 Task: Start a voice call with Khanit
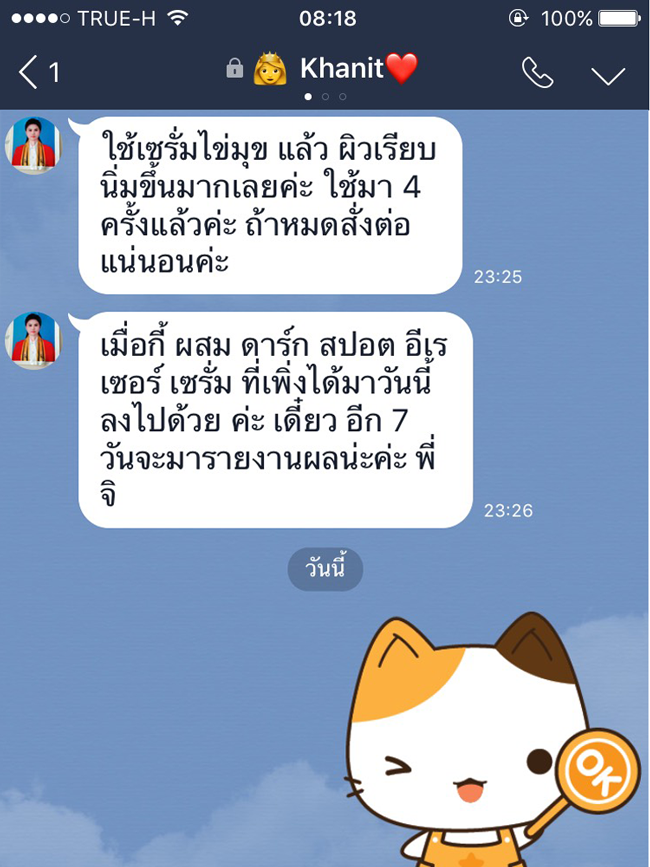[x=537, y=72]
